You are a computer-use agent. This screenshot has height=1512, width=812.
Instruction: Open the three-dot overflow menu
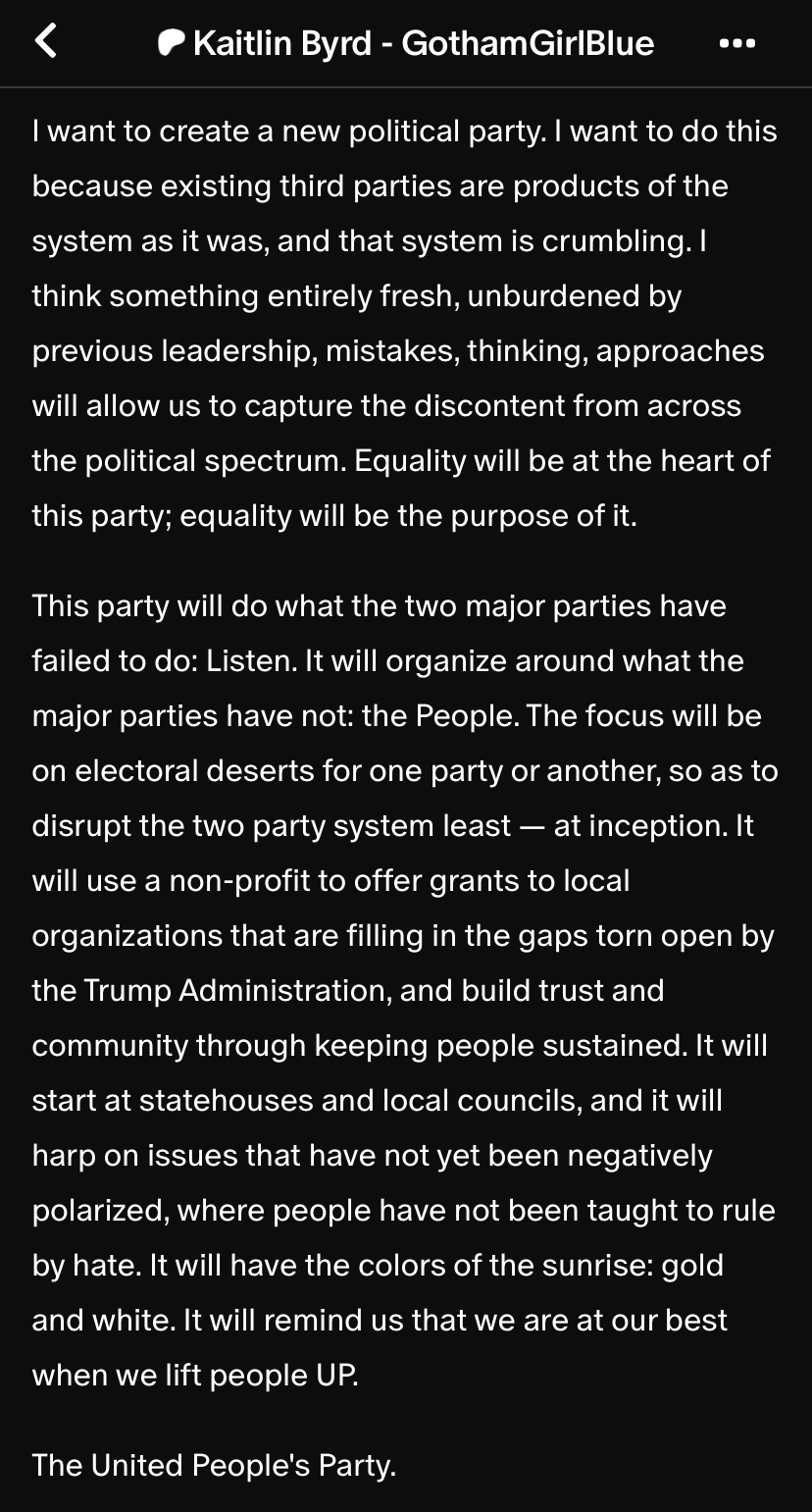[x=736, y=43]
